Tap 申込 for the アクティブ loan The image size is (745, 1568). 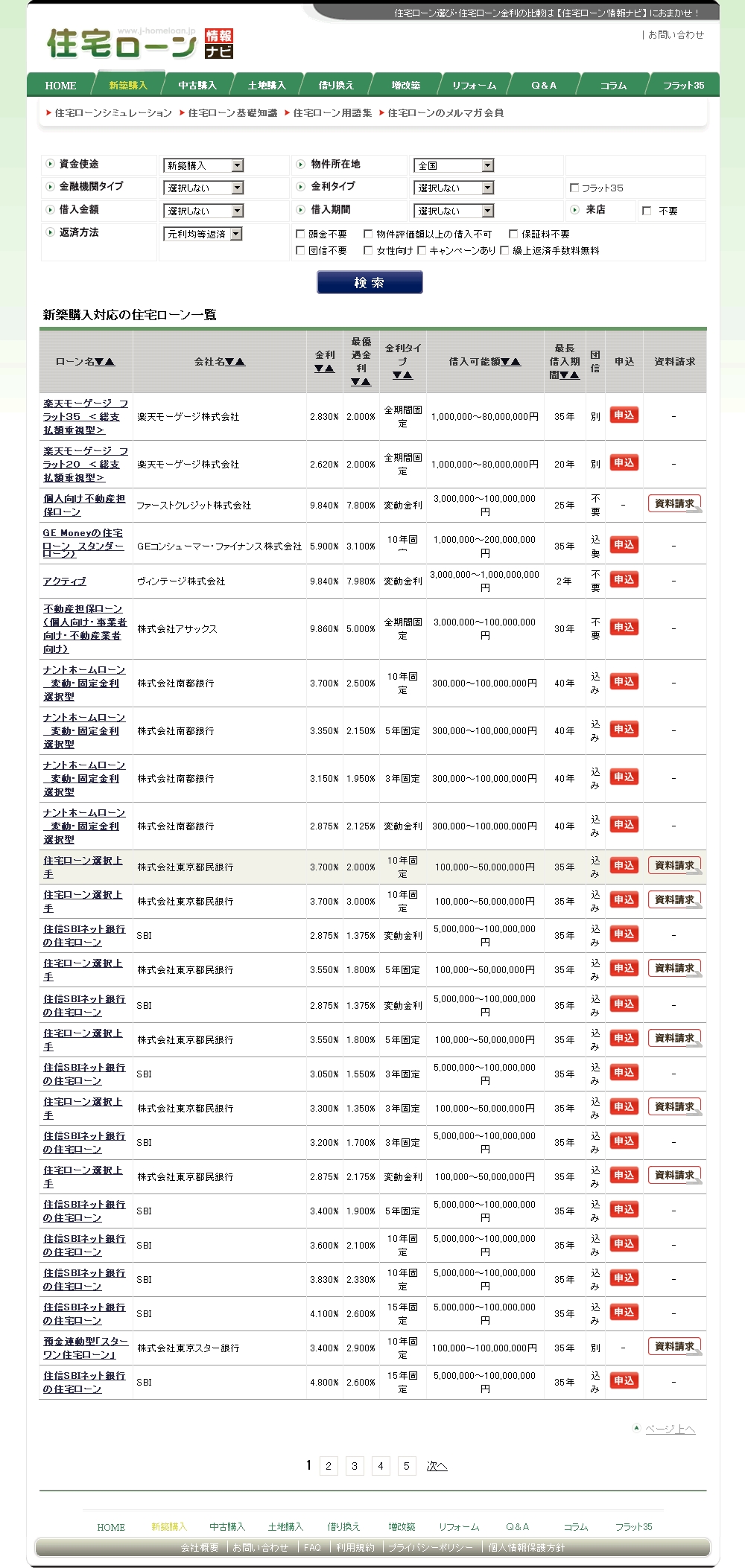pyautogui.click(x=624, y=580)
